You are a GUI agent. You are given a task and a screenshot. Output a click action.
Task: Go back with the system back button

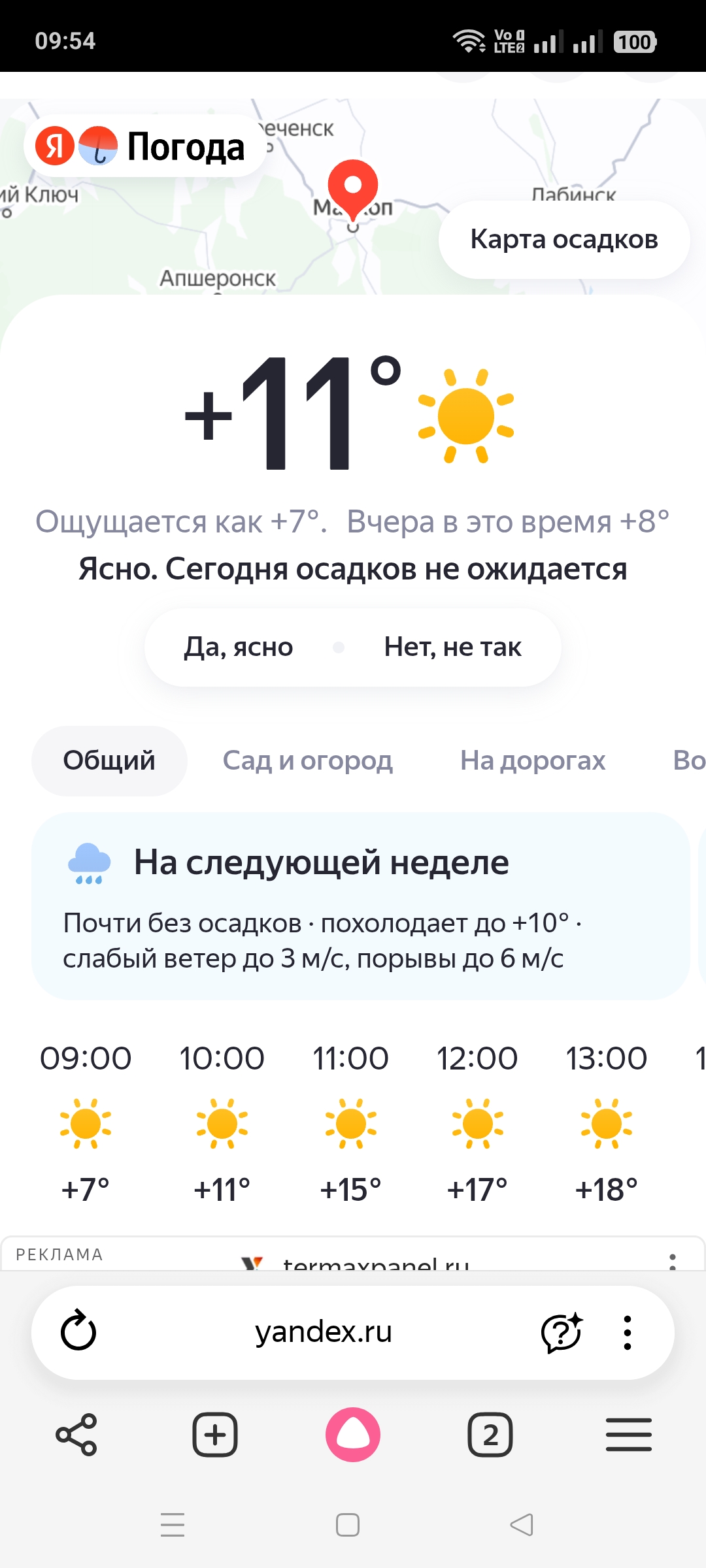coord(522,1525)
